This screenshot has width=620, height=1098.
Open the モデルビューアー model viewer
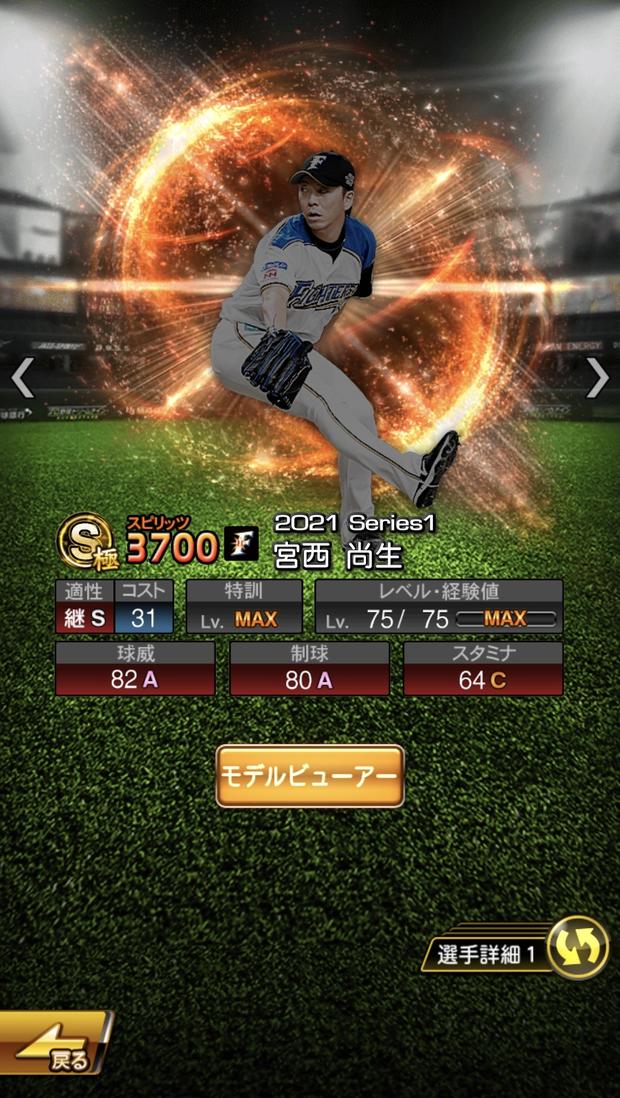[310, 776]
